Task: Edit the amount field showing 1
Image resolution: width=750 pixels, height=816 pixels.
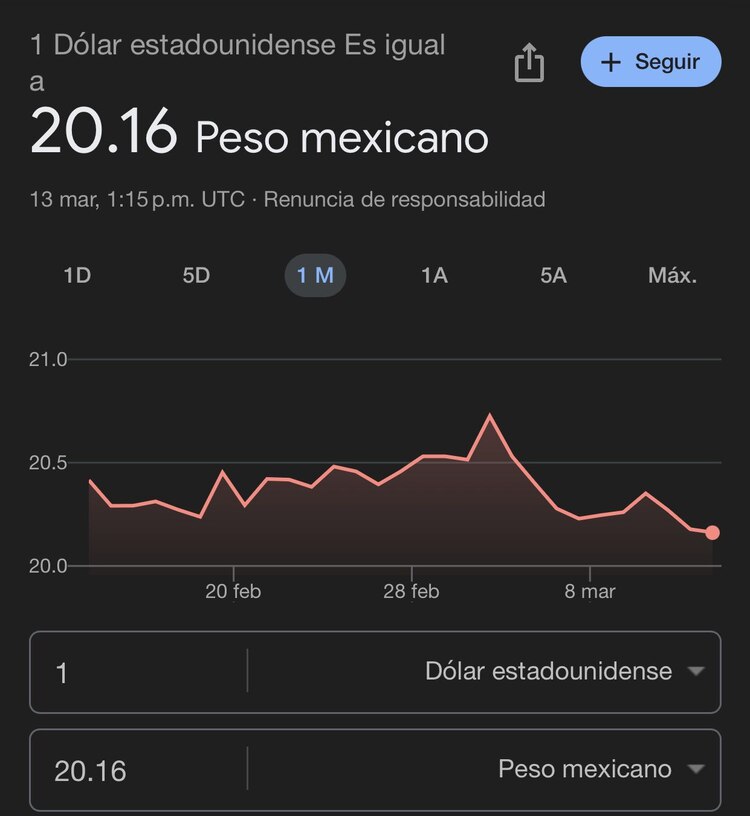Action: tap(120, 672)
